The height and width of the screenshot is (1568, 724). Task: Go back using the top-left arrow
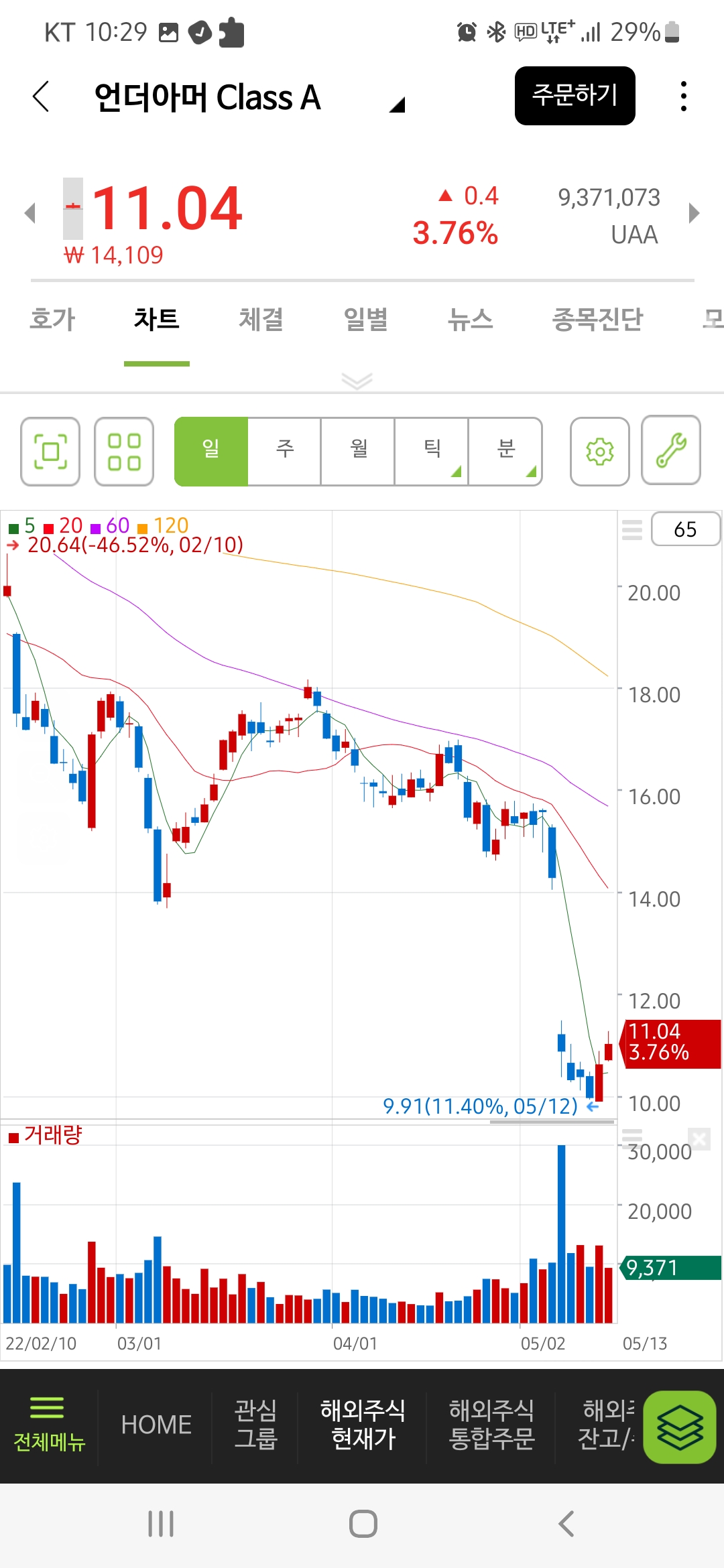pos(42,96)
